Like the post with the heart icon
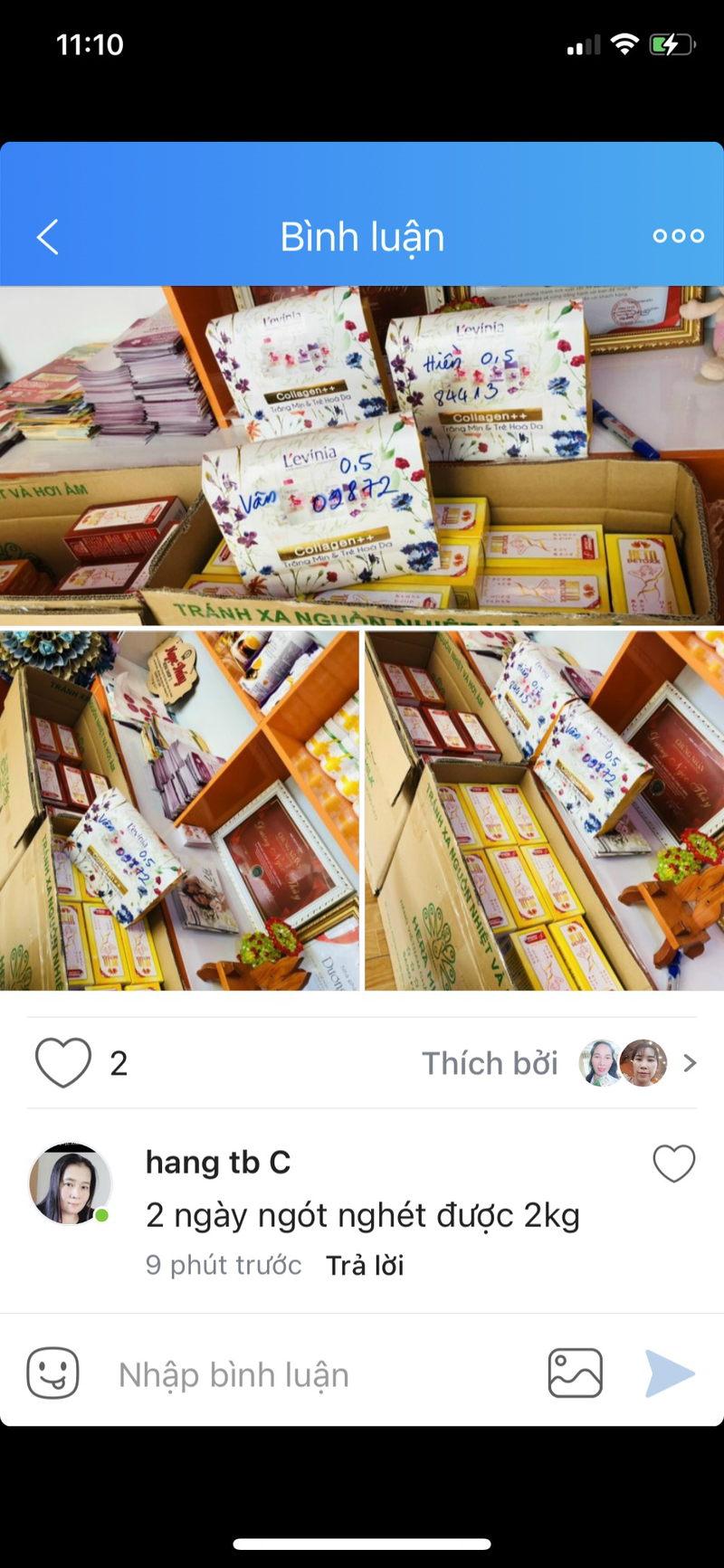 (62, 1062)
